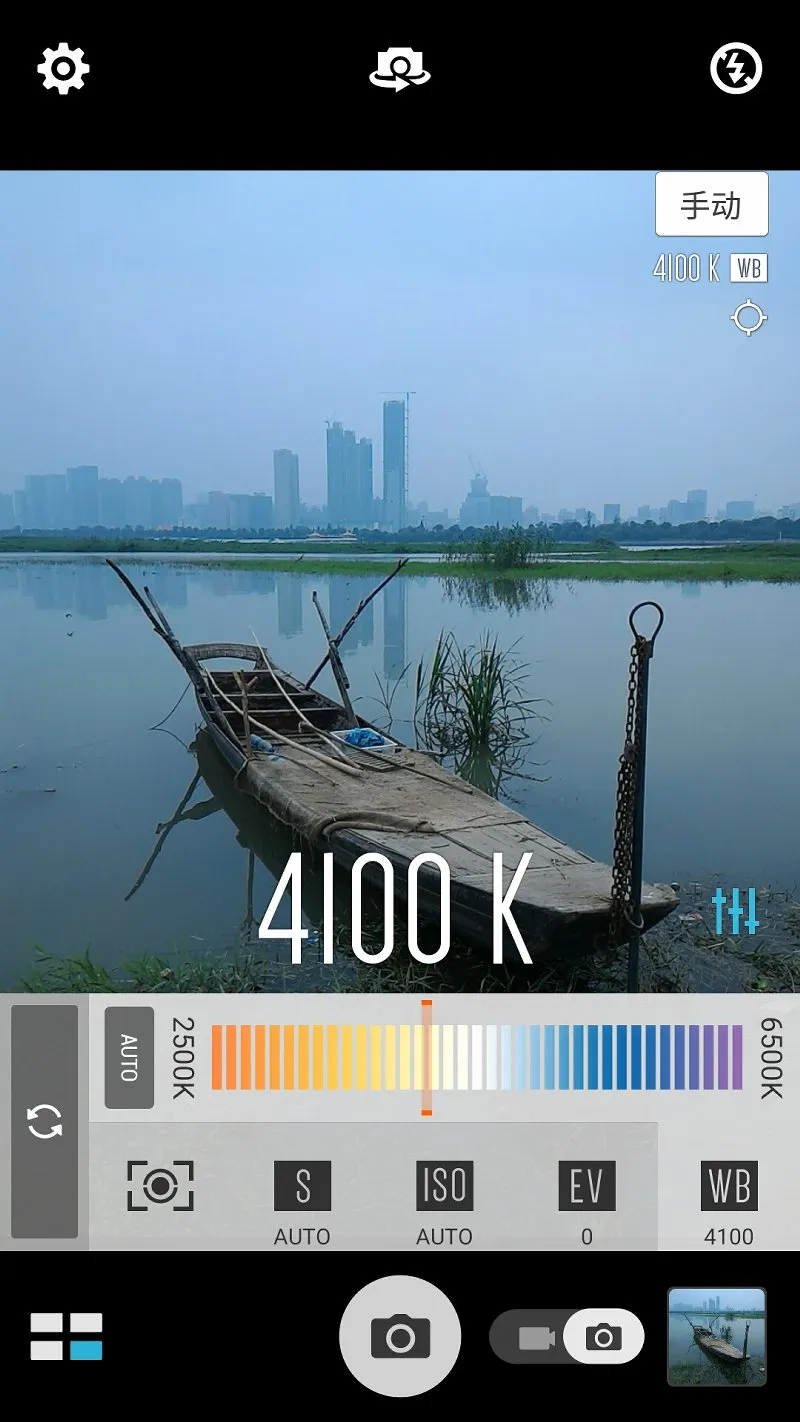This screenshot has width=800, height=1422.
Task: Tap the white balance color temperature scale
Action: (476, 1057)
